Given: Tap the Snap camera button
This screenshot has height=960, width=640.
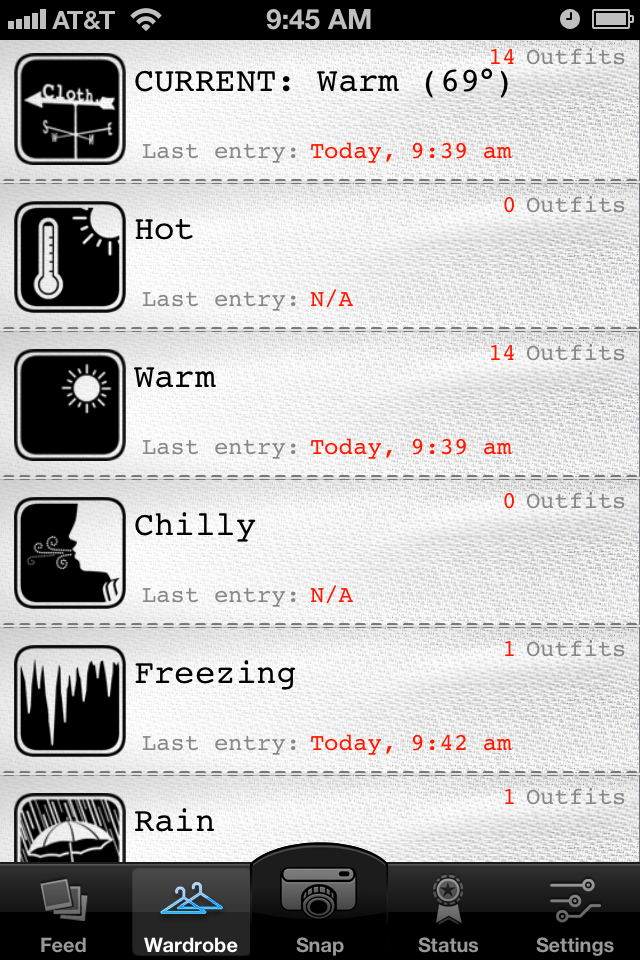Looking at the screenshot, I should tap(319, 900).
